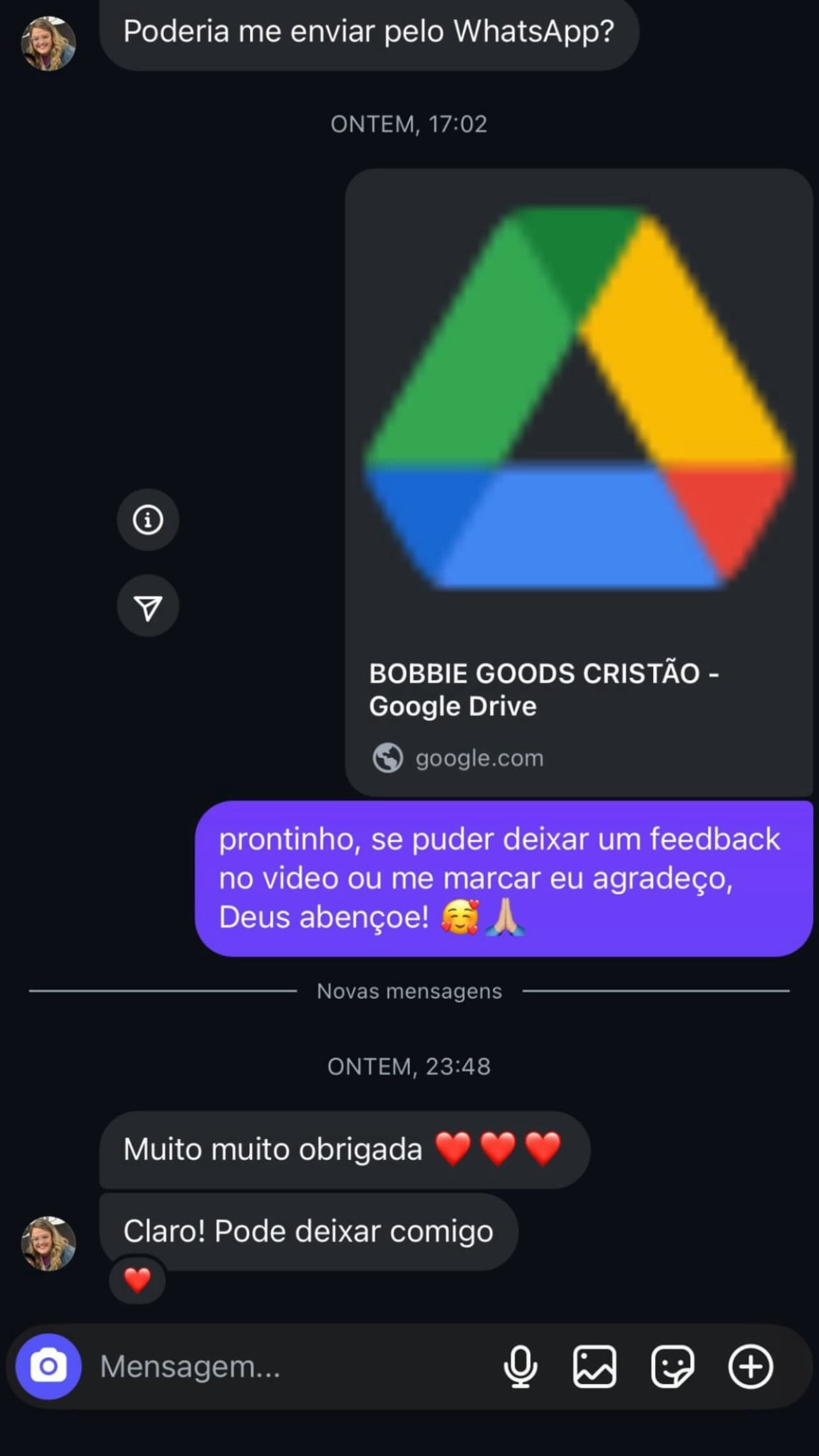Select the Poderia me enviar pelo WhatsApp message
Screen dimensions: 819x1456
point(369,32)
